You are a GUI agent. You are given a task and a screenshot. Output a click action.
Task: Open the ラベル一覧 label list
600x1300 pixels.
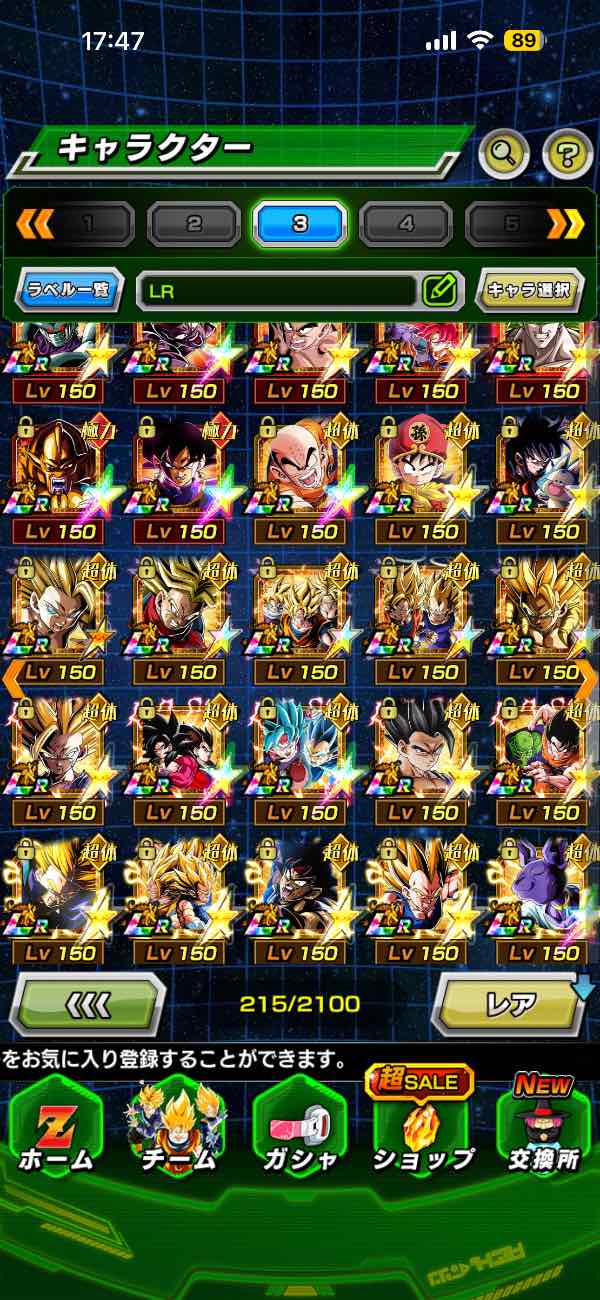tap(69, 291)
